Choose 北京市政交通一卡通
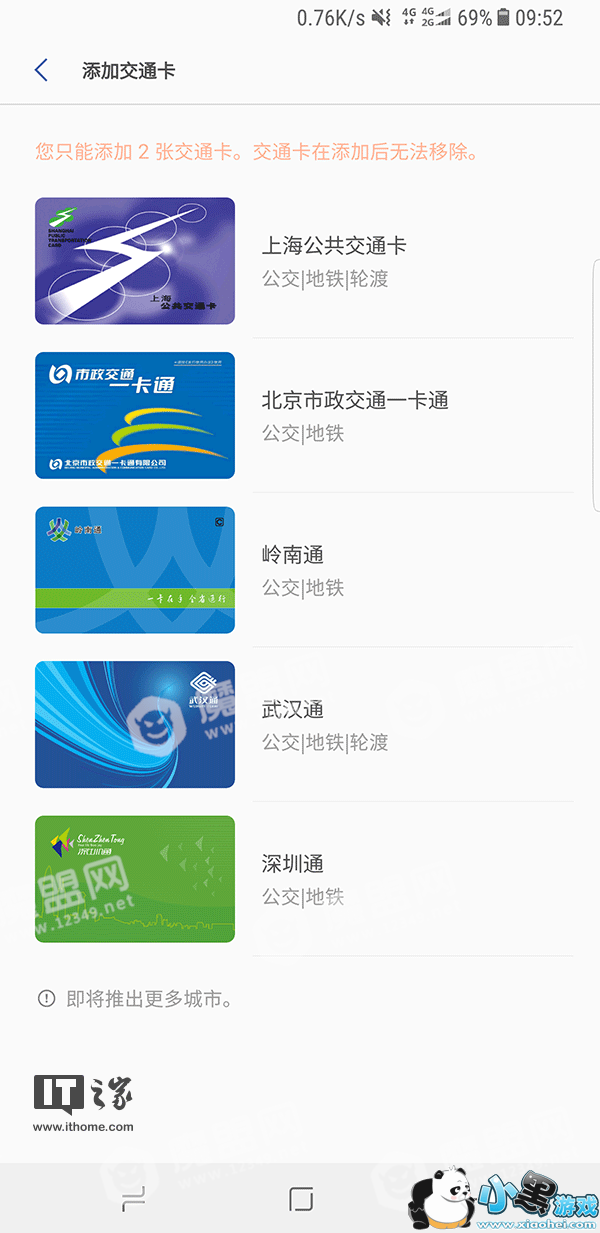The height and width of the screenshot is (1233, 600). (x=303, y=415)
